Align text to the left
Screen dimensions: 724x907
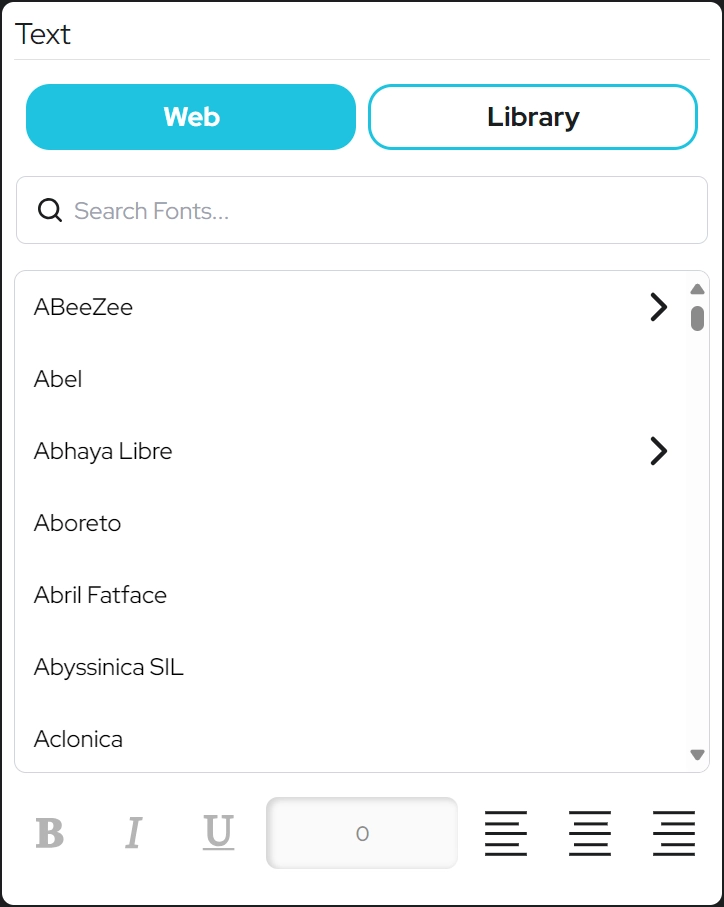[x=506, y=833]
